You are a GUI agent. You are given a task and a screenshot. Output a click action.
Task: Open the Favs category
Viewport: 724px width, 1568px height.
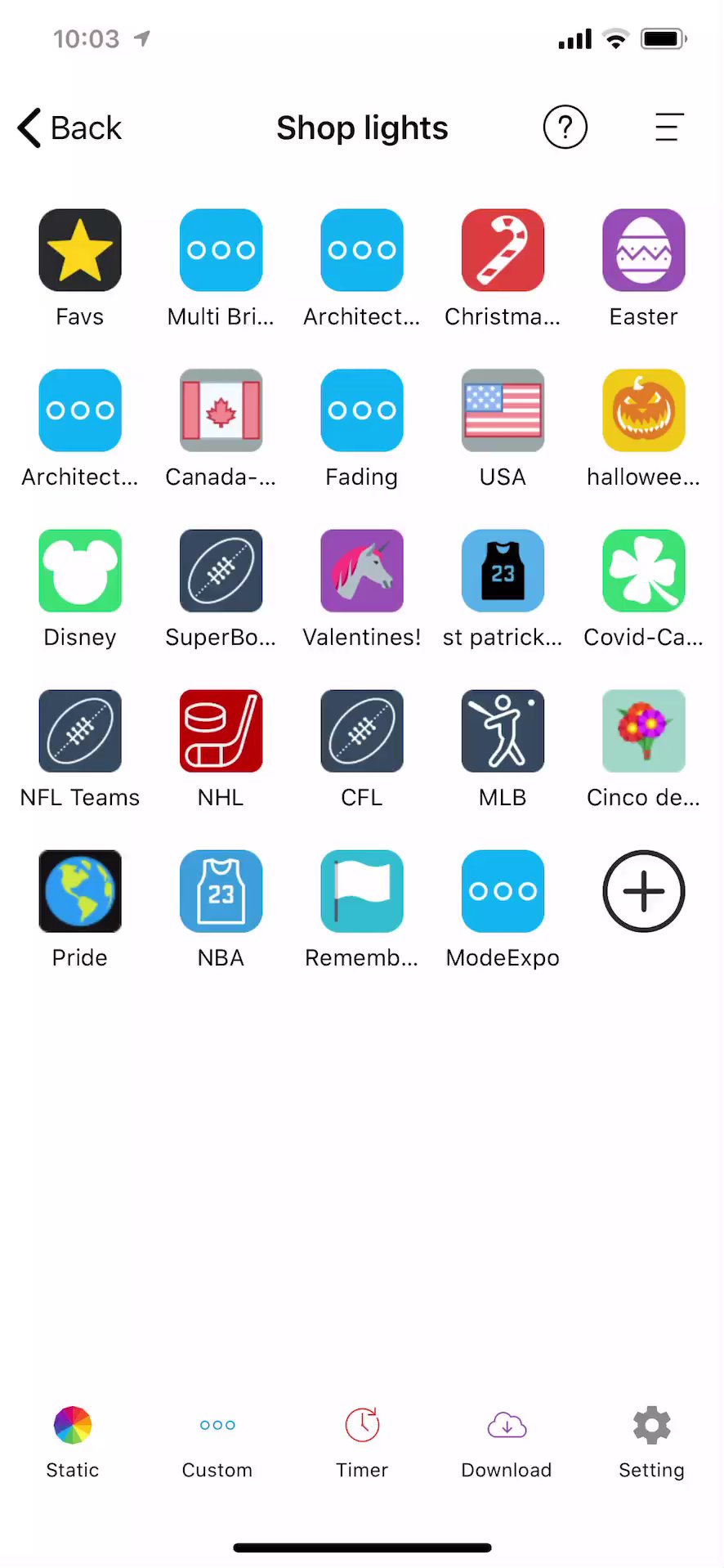tap(80, 251)
